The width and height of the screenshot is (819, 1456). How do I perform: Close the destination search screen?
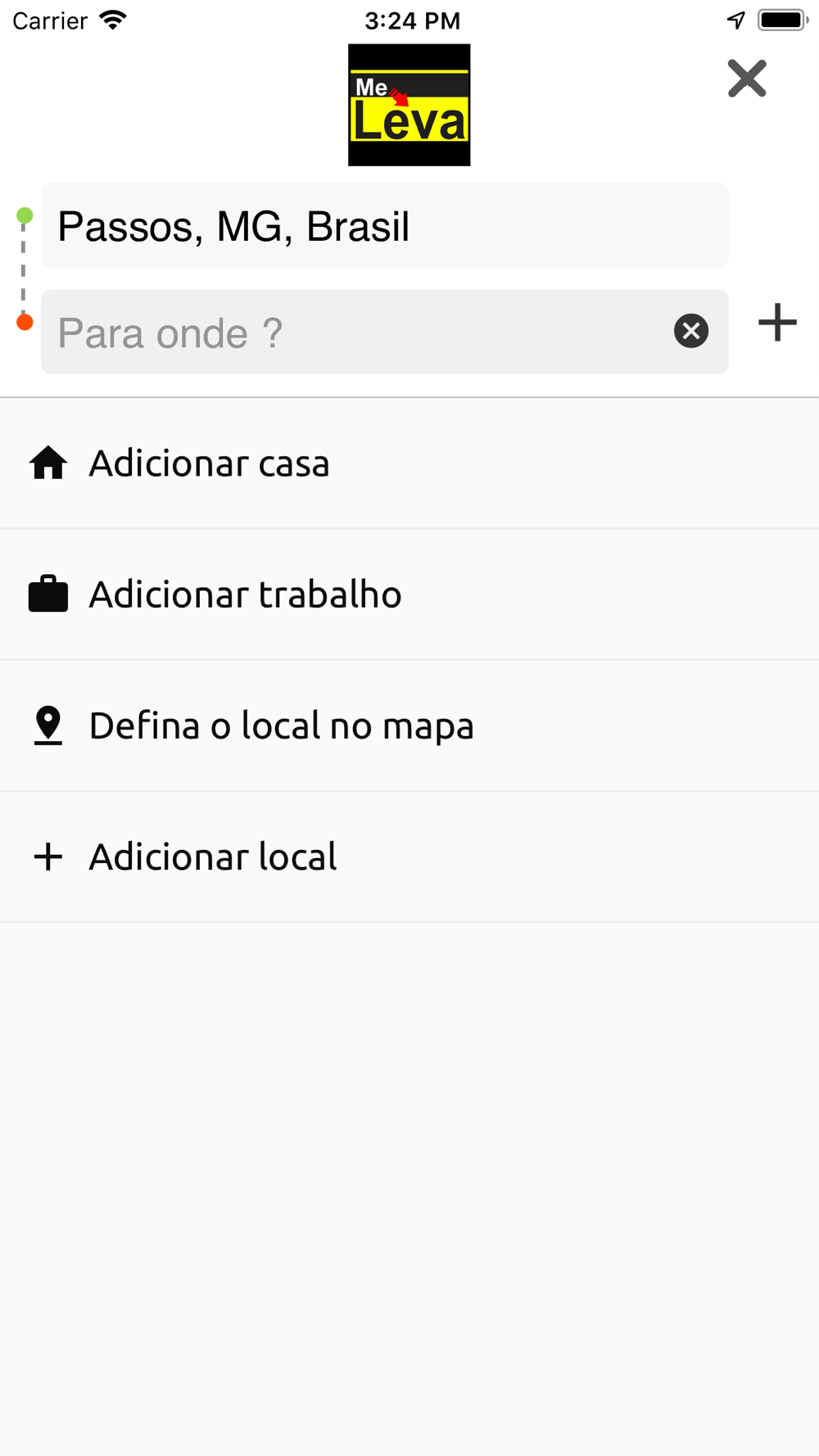(x=747, y=79)
